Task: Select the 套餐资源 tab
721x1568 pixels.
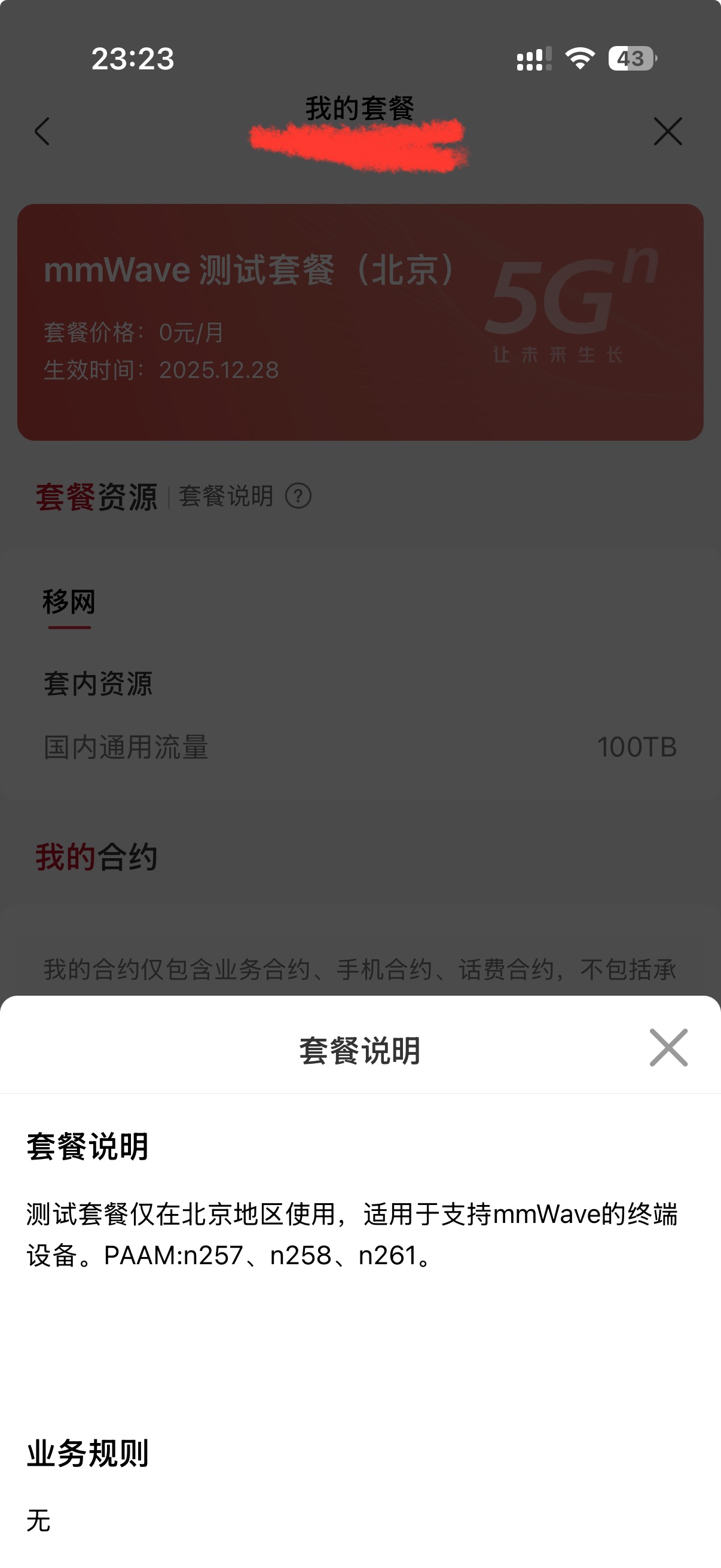Action: point(99,496)
